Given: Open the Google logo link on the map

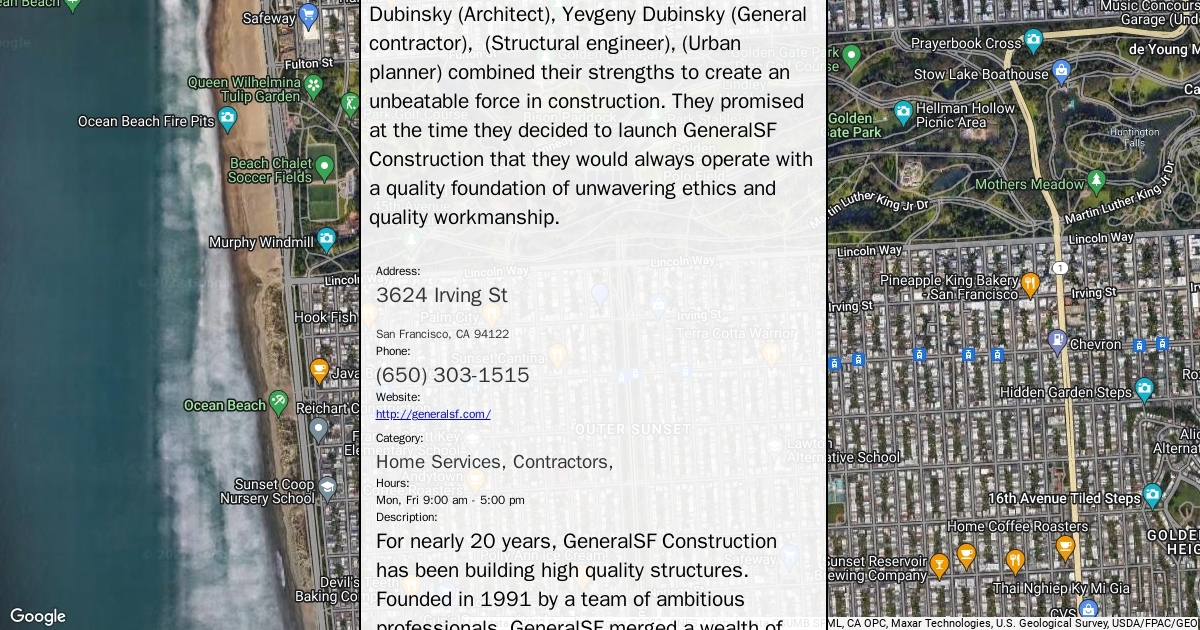Looking at the screenshot, I should click(x=37, y=616).
